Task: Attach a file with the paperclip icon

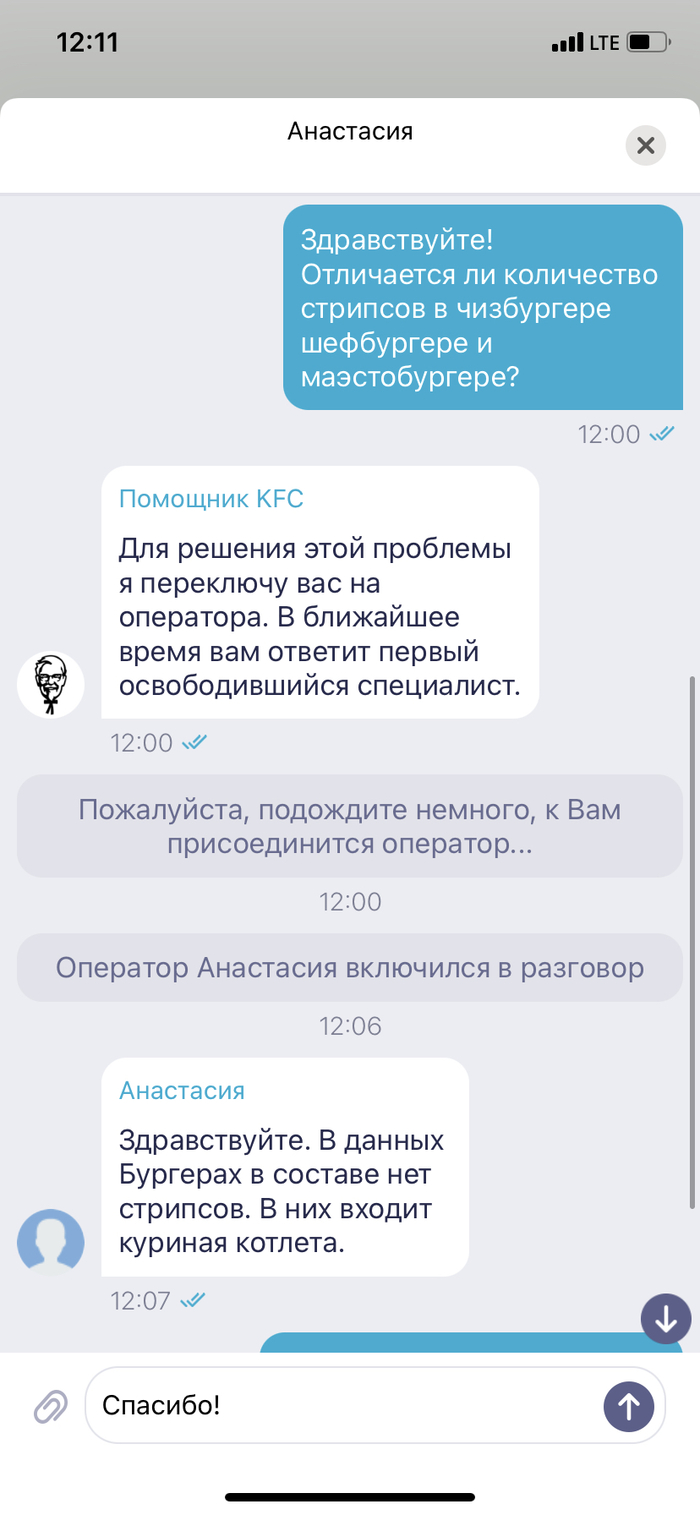Action: click(49, 1406)
